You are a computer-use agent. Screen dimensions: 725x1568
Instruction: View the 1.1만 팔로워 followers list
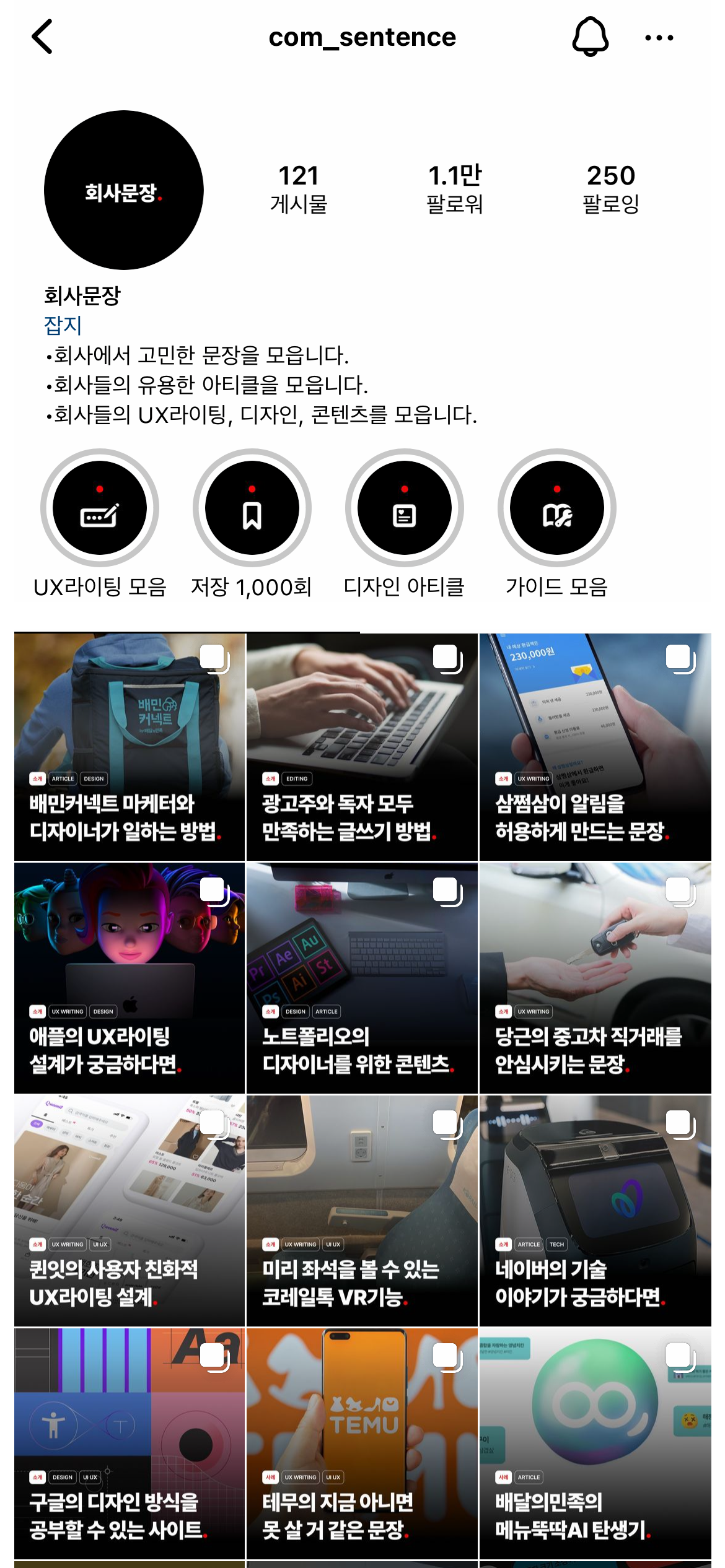click(455, 188)
